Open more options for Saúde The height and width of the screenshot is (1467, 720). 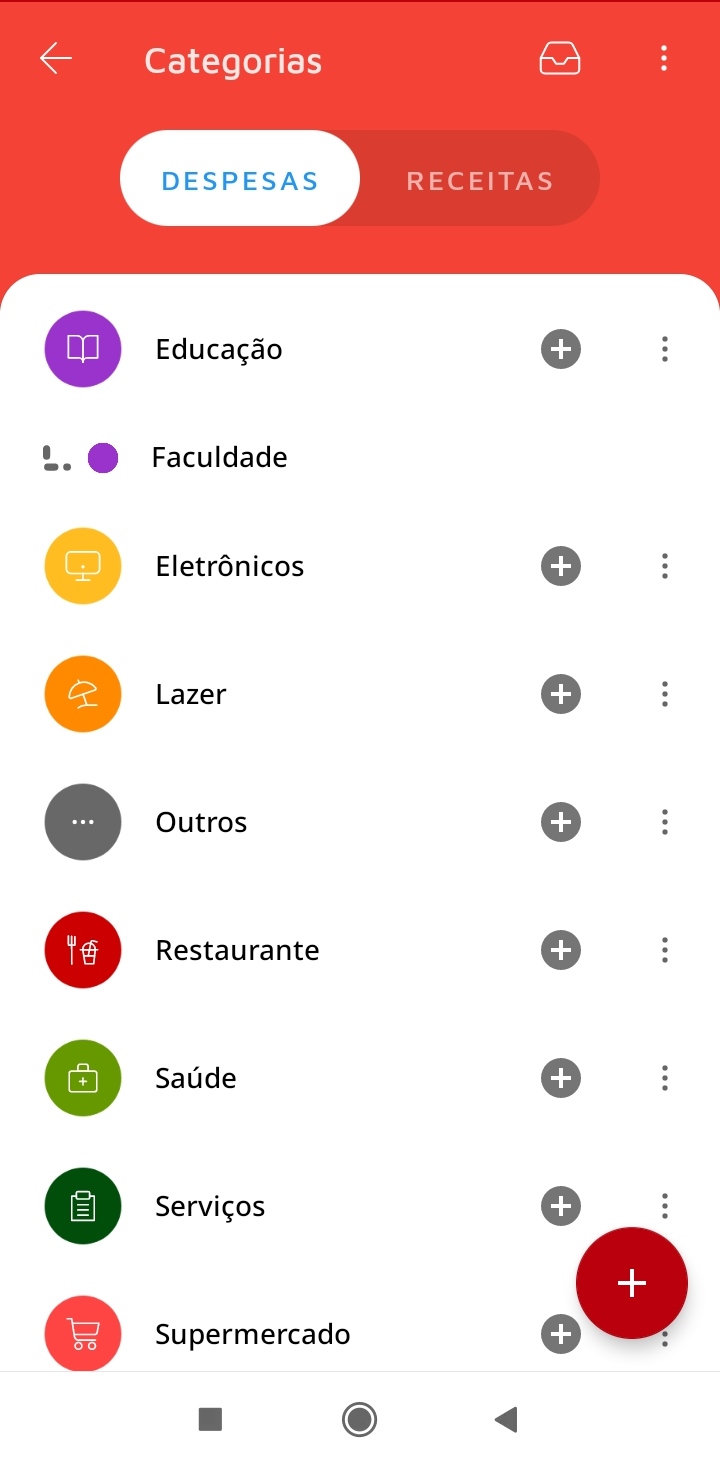coord(665,1078)
